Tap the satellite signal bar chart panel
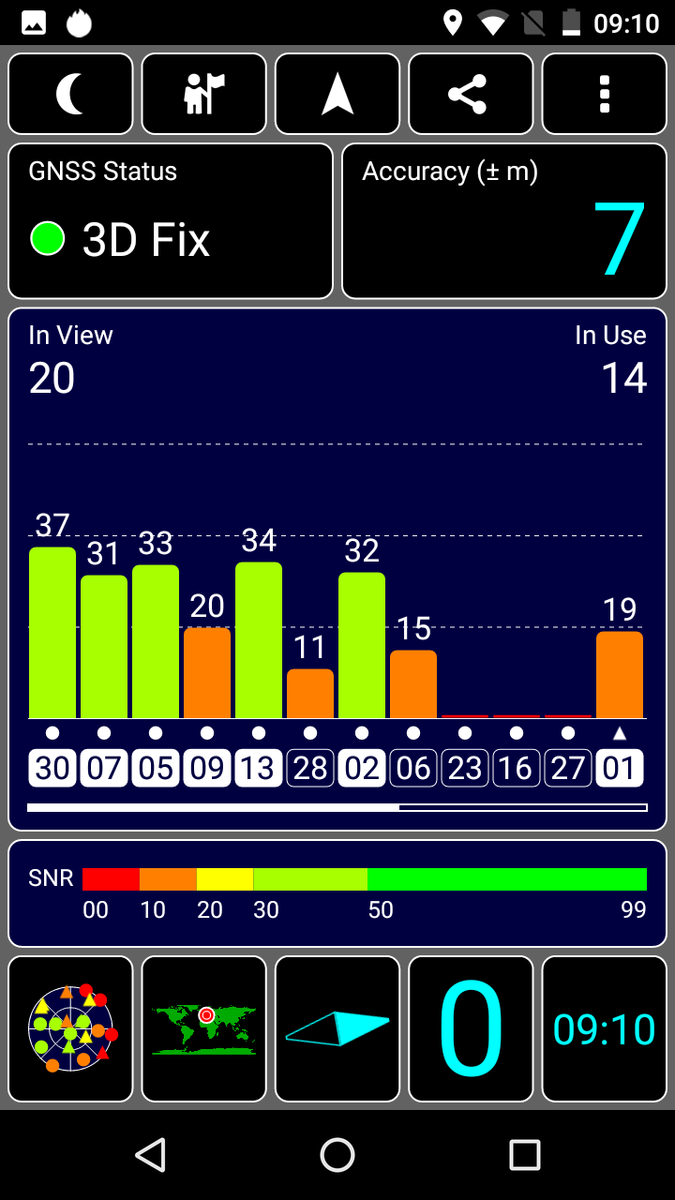Viewport: 675px width, 1200px height. (338, 569)
